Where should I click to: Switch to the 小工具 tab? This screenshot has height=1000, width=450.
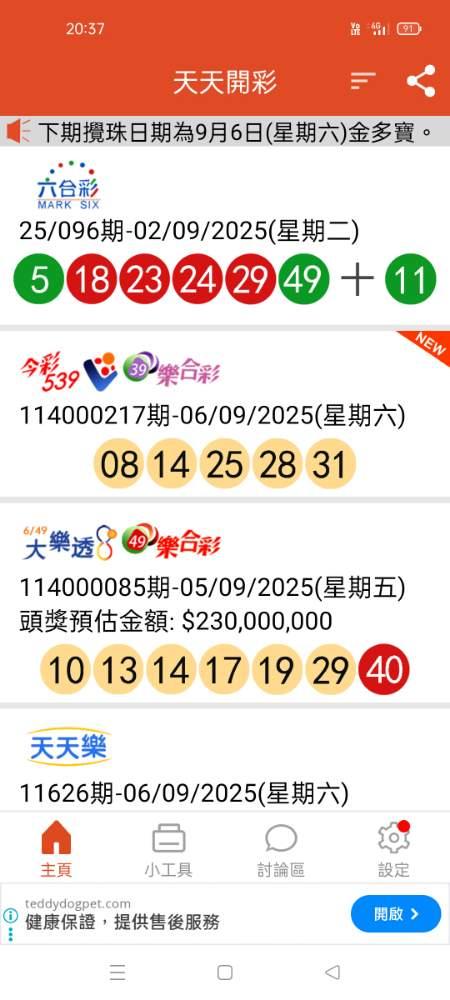click(168, 849)
